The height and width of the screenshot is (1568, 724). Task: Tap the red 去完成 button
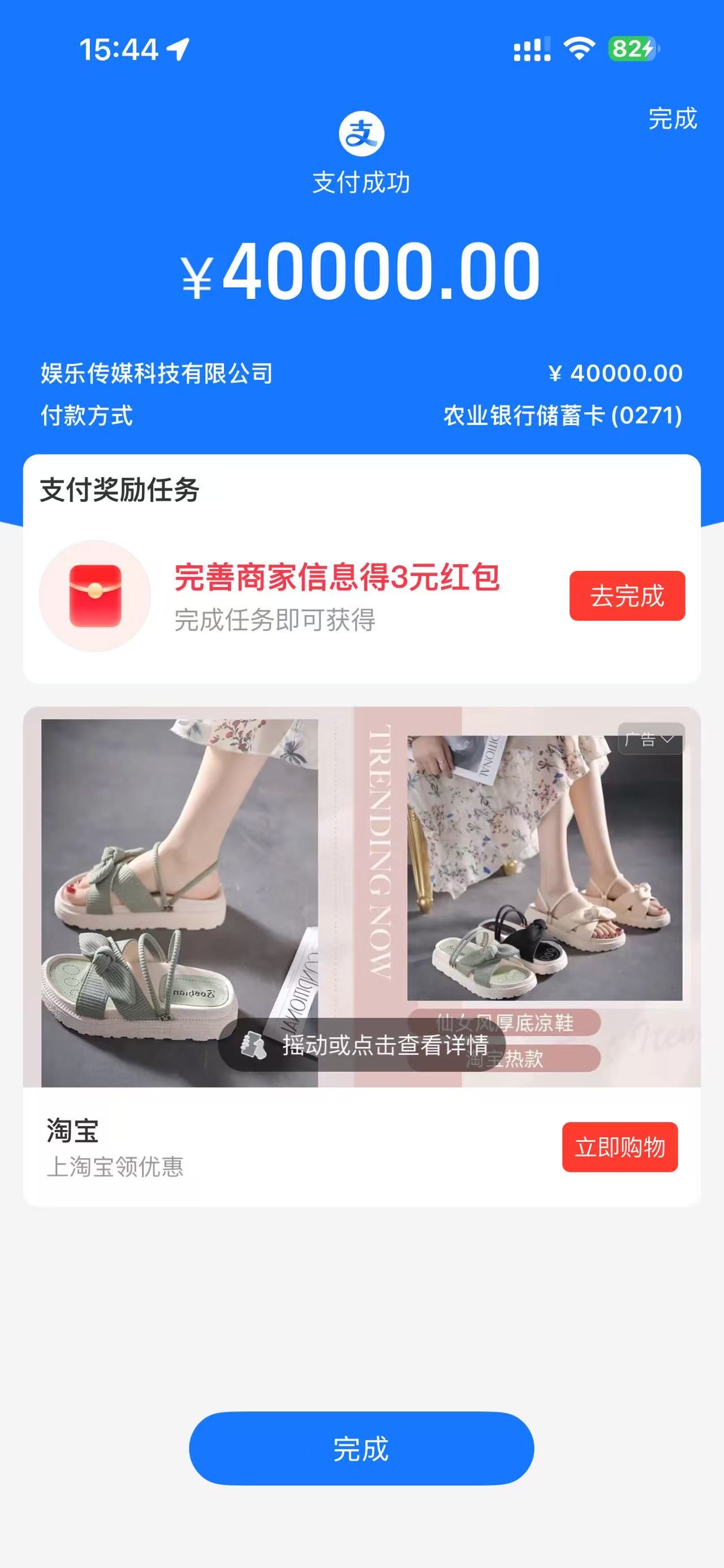pos(627,595)
